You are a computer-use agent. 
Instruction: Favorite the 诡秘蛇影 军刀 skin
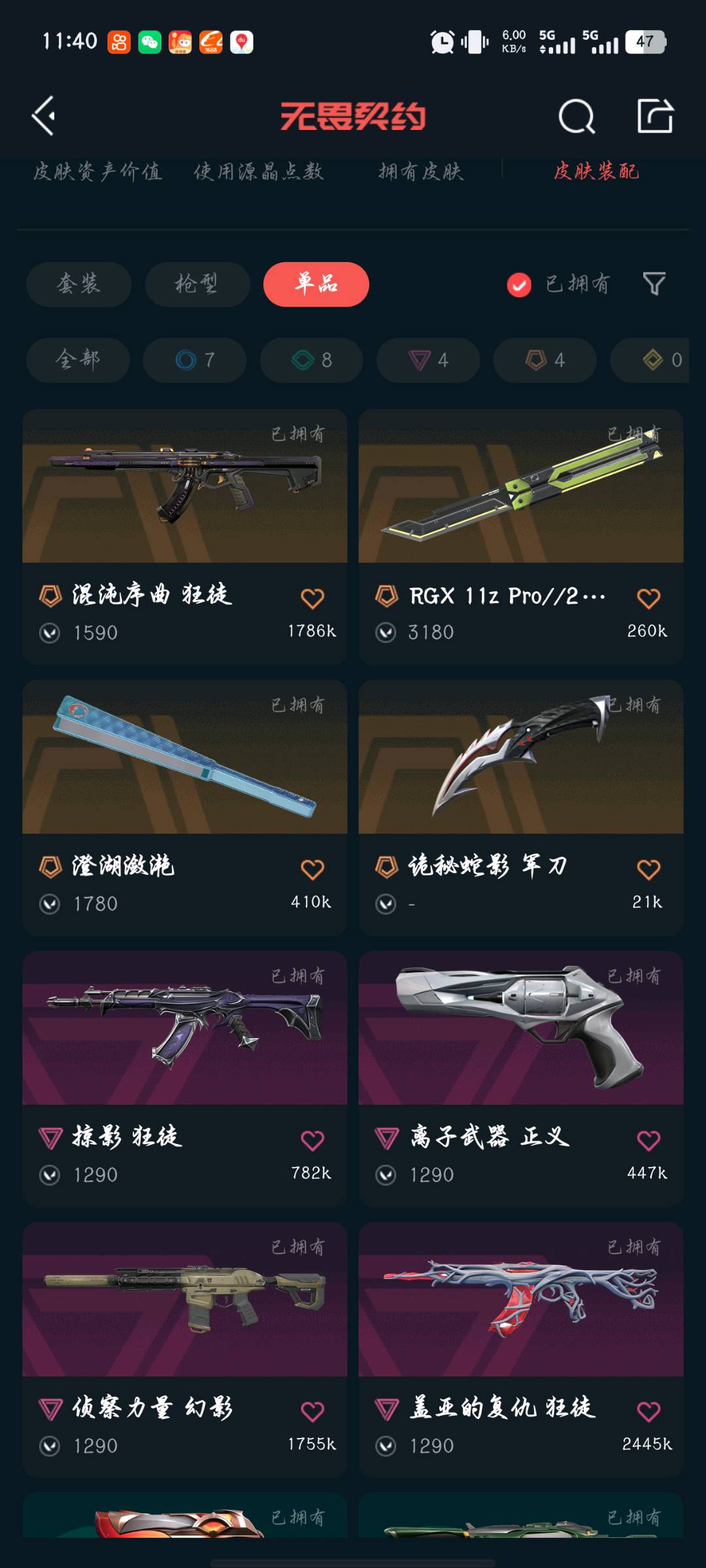click(x=648, y=869)
